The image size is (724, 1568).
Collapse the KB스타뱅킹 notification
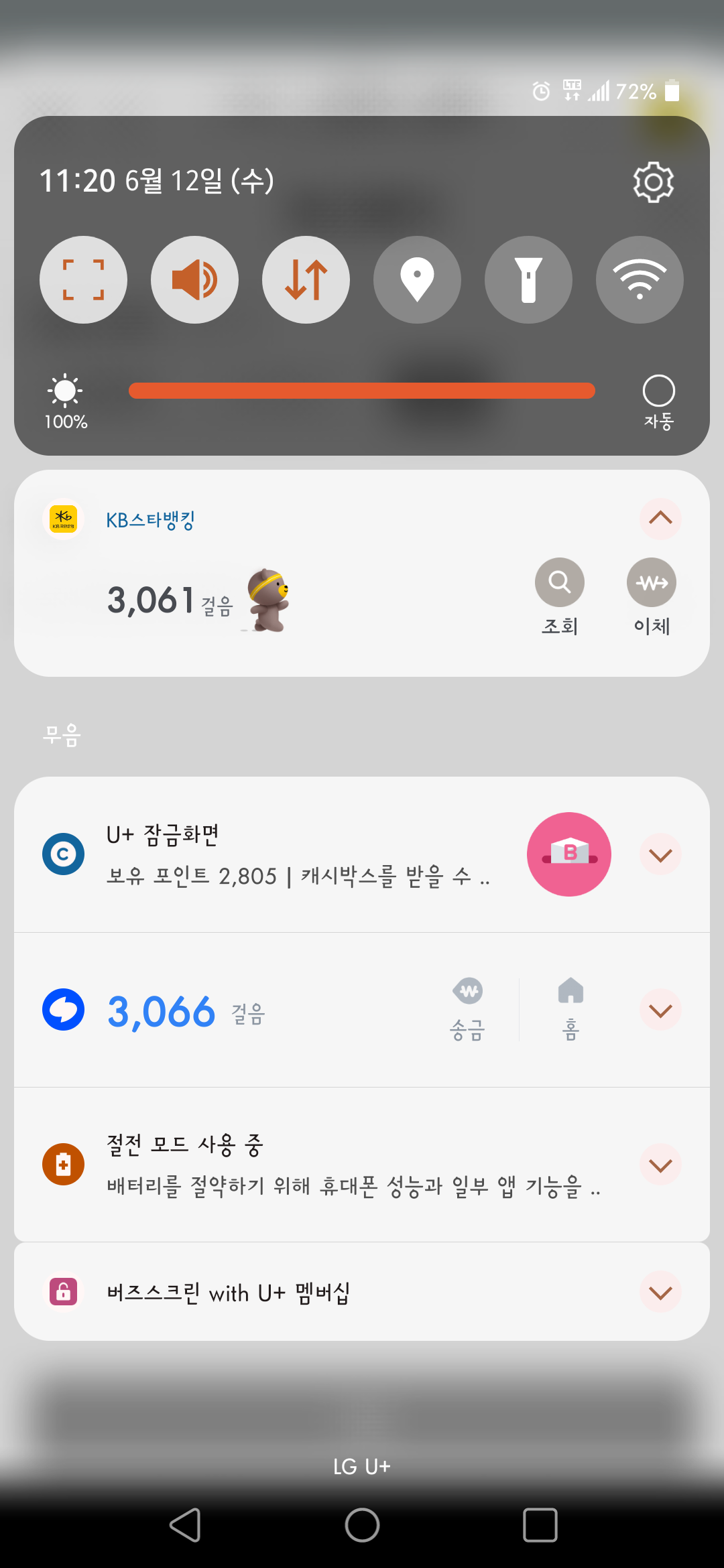(x=660, y=519)
